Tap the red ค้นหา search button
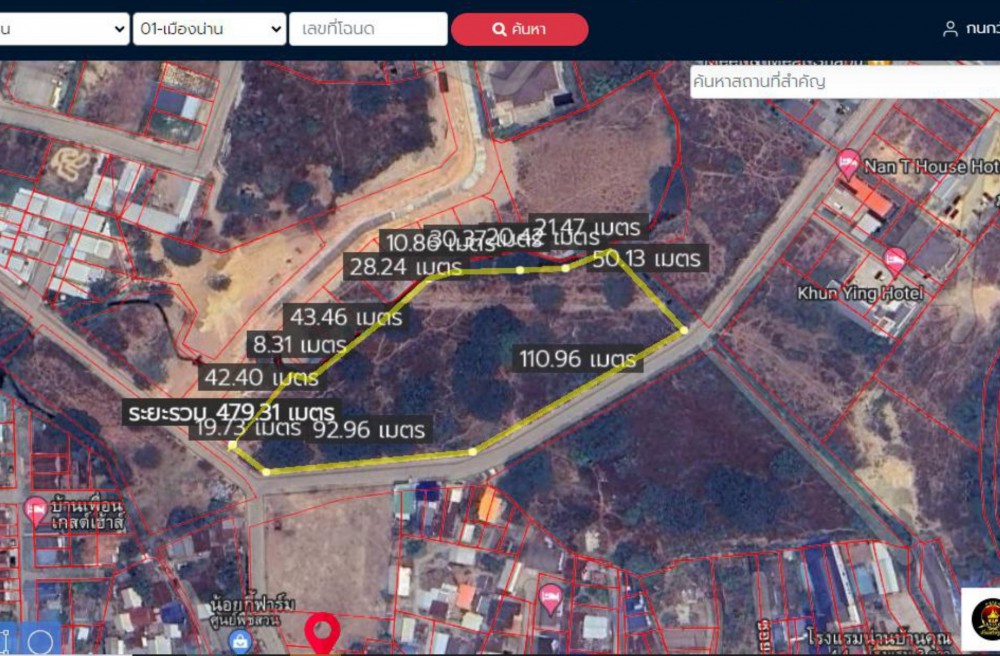 (x=519, y=29)
